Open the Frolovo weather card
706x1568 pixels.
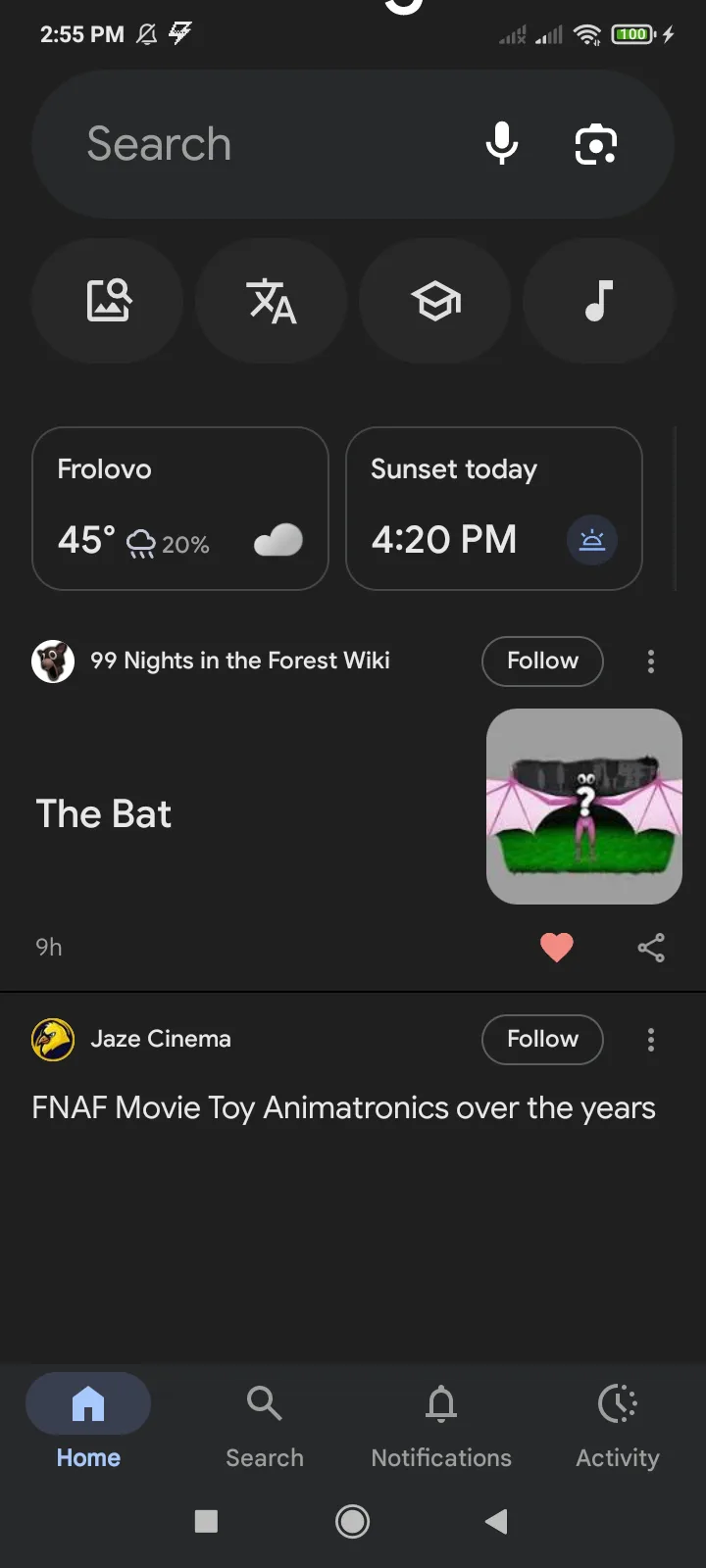click(x=180, y=509)
